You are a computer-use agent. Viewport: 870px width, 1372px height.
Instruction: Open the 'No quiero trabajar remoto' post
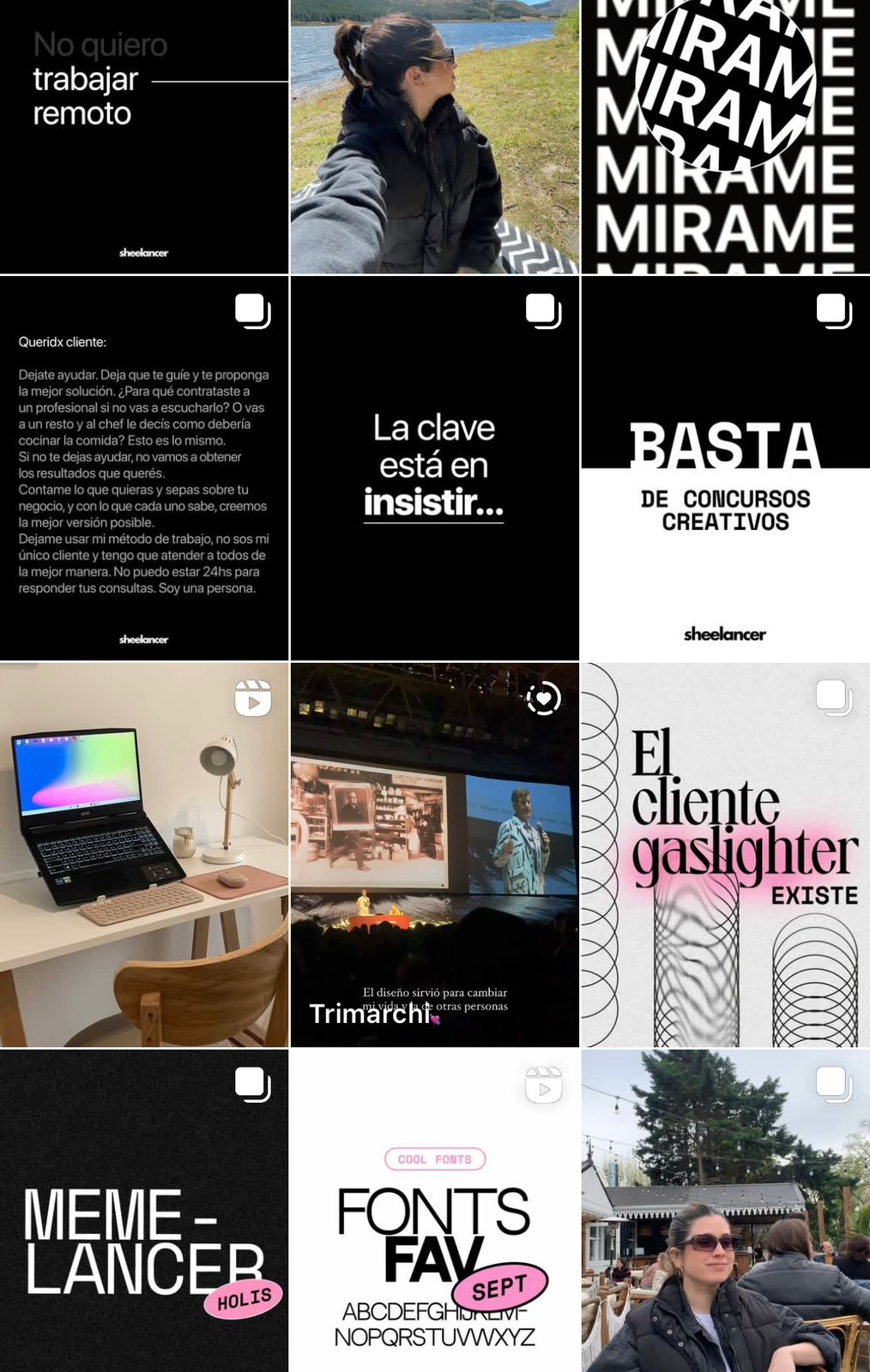143,137
